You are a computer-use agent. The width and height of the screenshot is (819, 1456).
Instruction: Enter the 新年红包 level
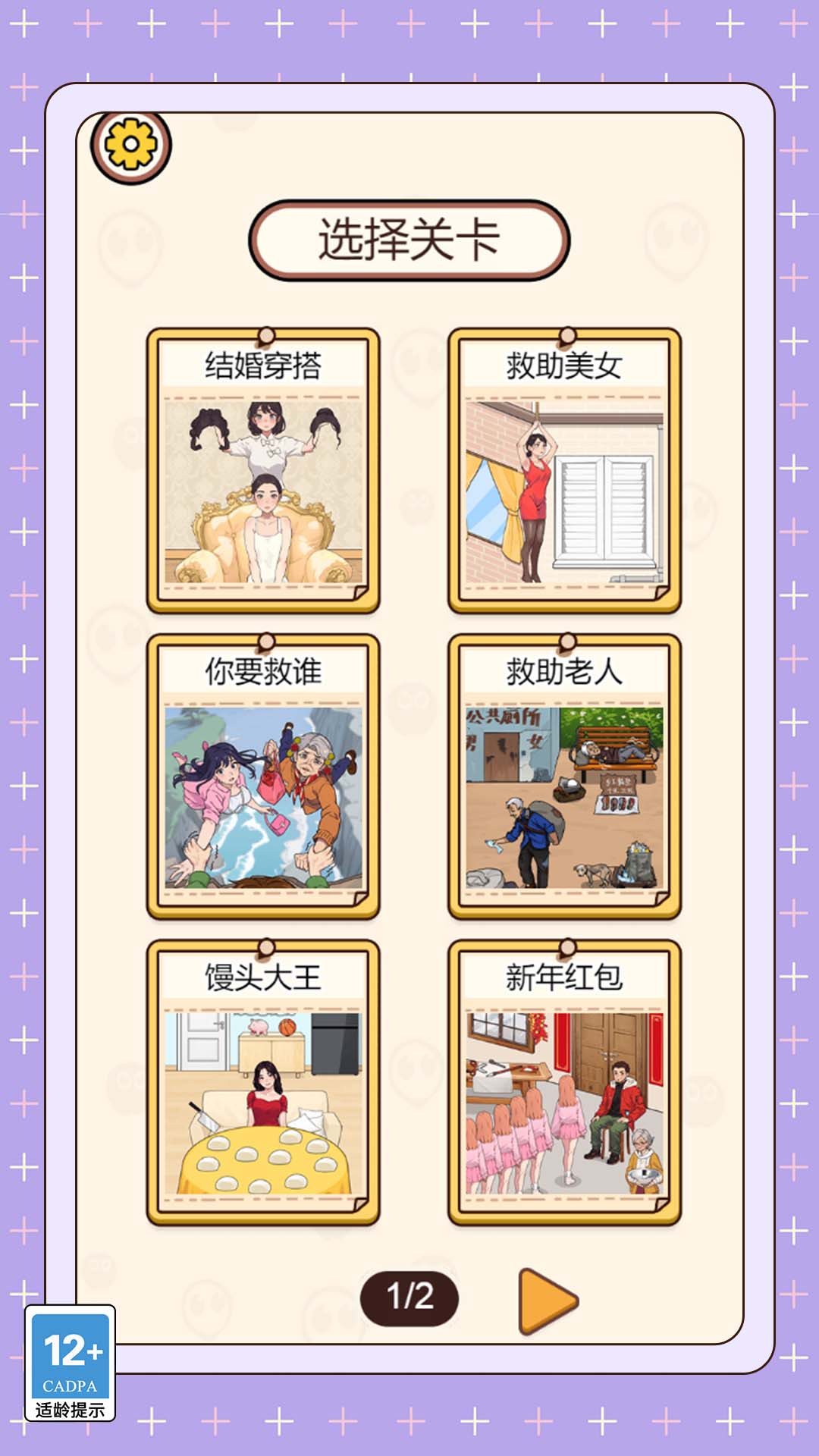(564, 1083)
